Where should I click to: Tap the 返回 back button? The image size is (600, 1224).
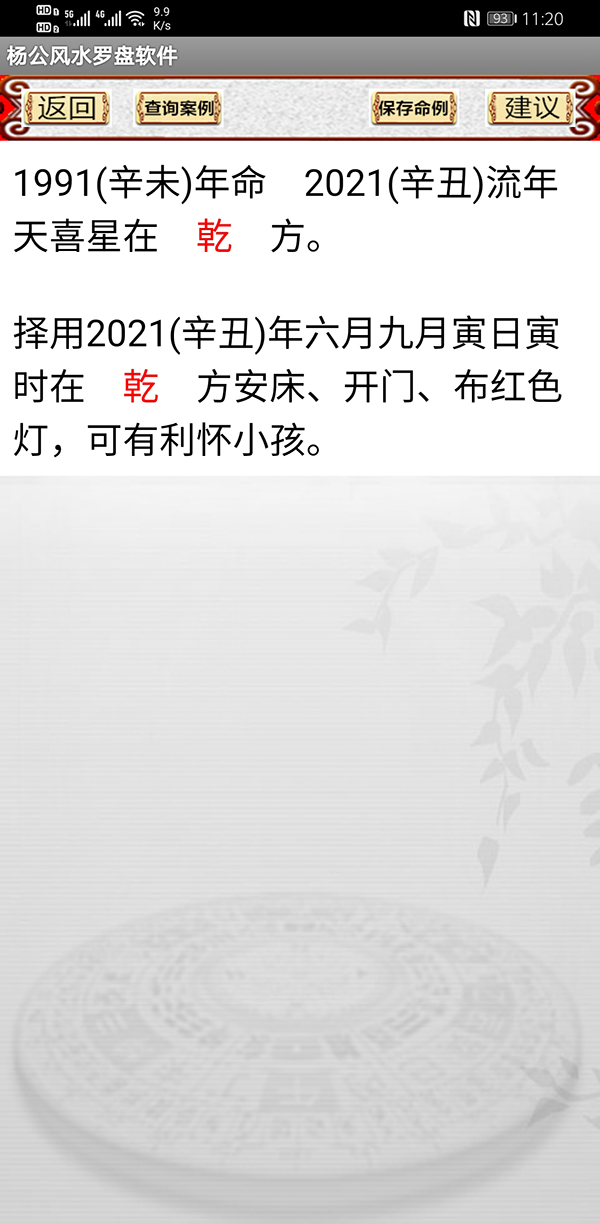66,107
